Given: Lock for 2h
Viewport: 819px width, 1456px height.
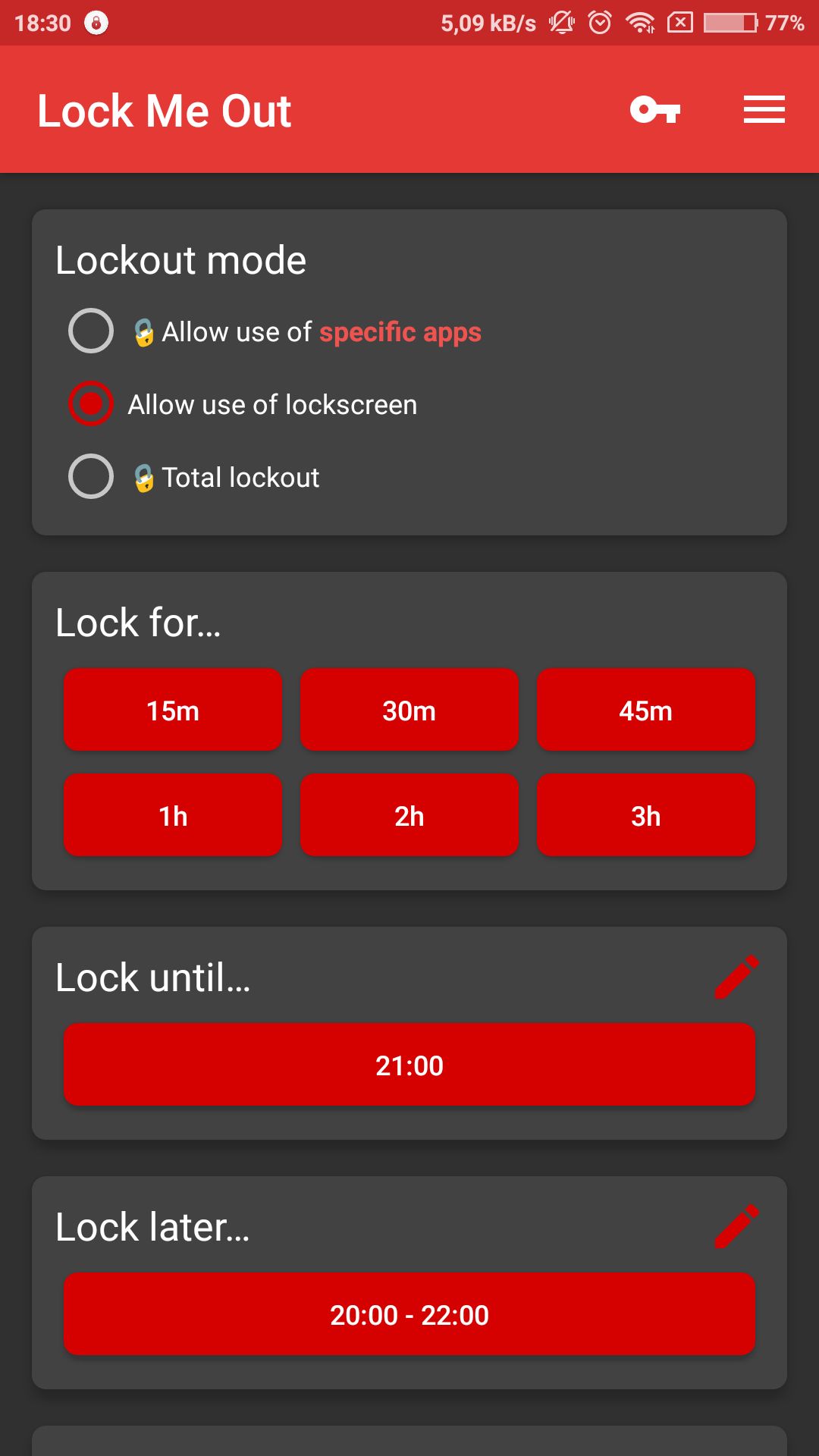Looking at the screenshot, I should tap(409, 815).
